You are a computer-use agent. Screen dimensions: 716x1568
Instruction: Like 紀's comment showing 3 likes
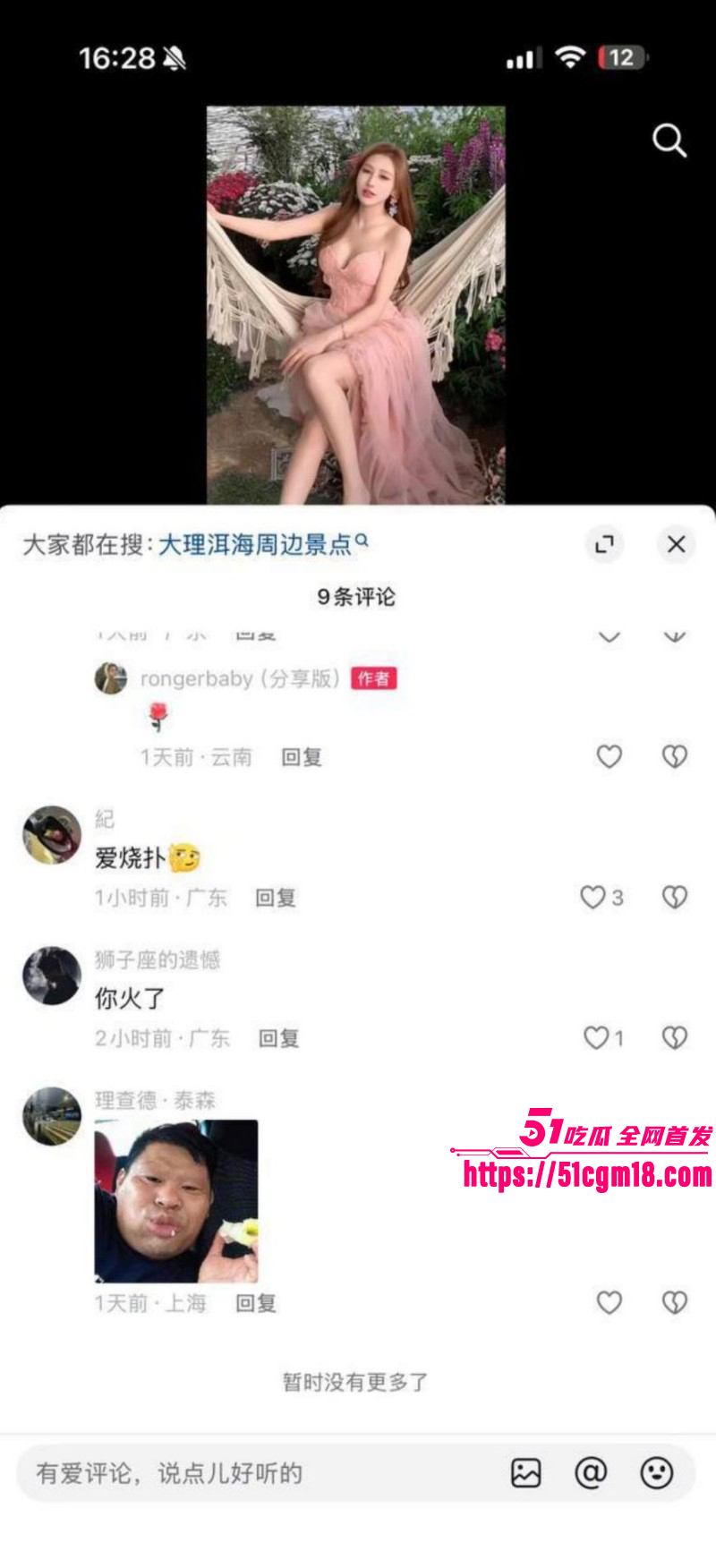[593, 898]
